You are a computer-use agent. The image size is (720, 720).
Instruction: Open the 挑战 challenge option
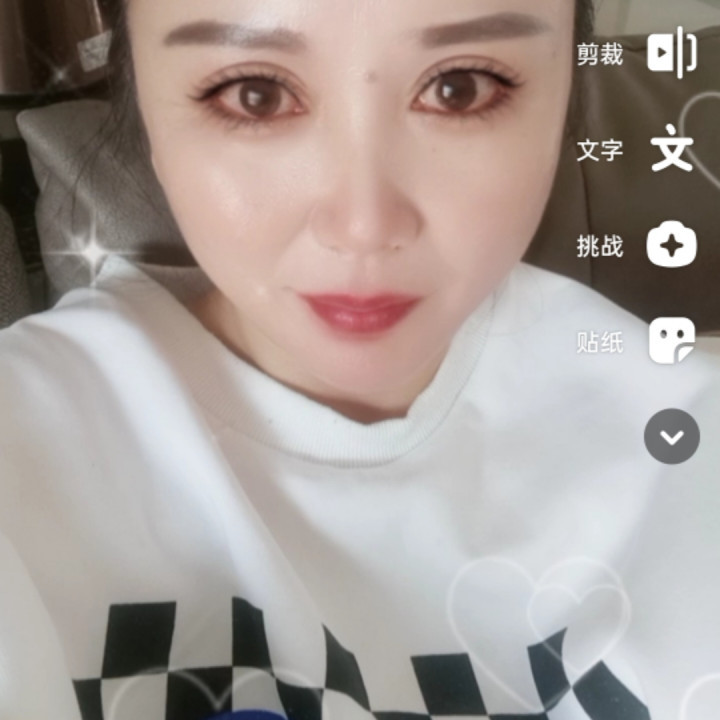(671, 245)
